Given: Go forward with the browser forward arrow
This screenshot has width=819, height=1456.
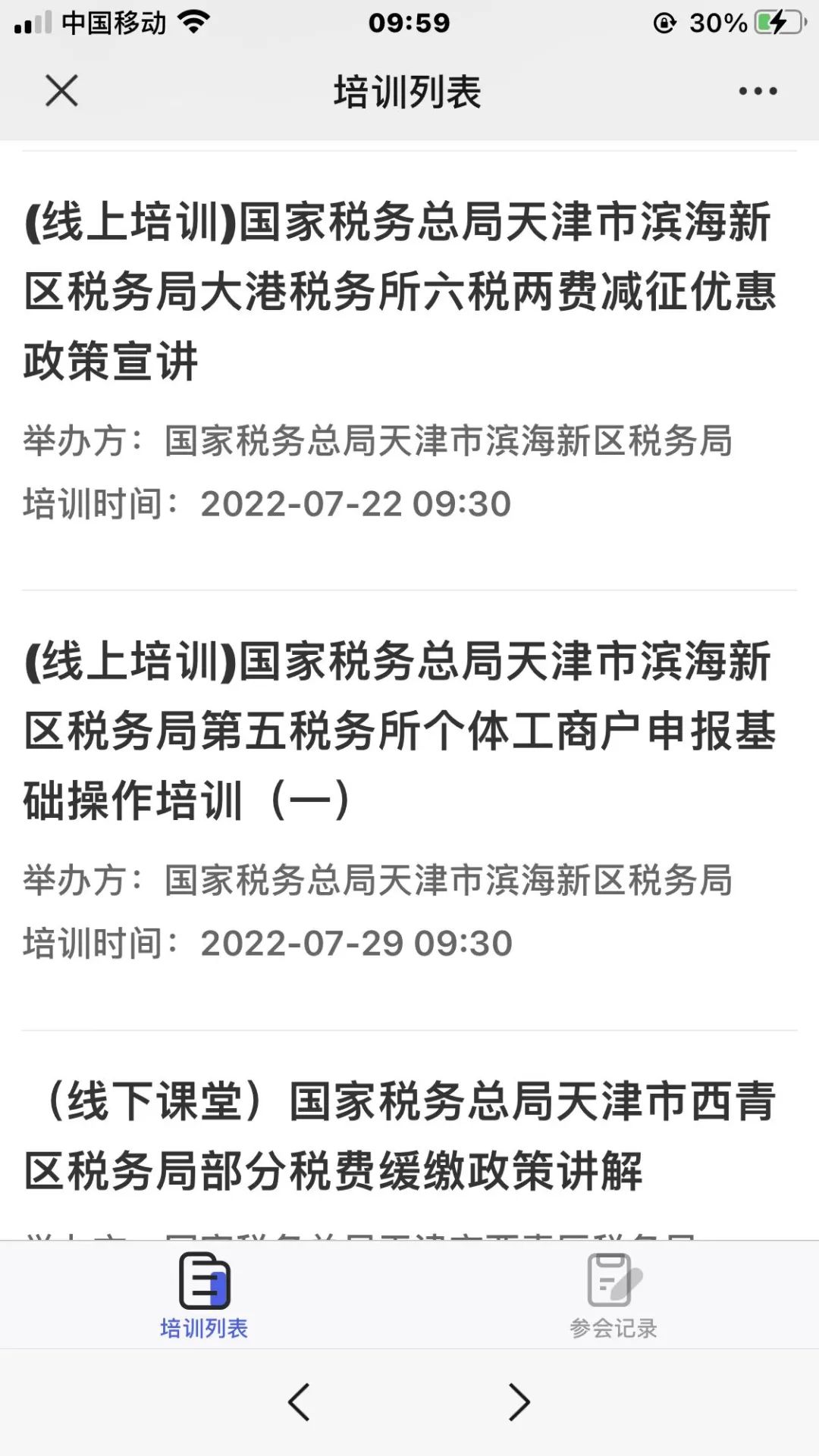Looking at the screenshot, I should [x=519, y=1402].
